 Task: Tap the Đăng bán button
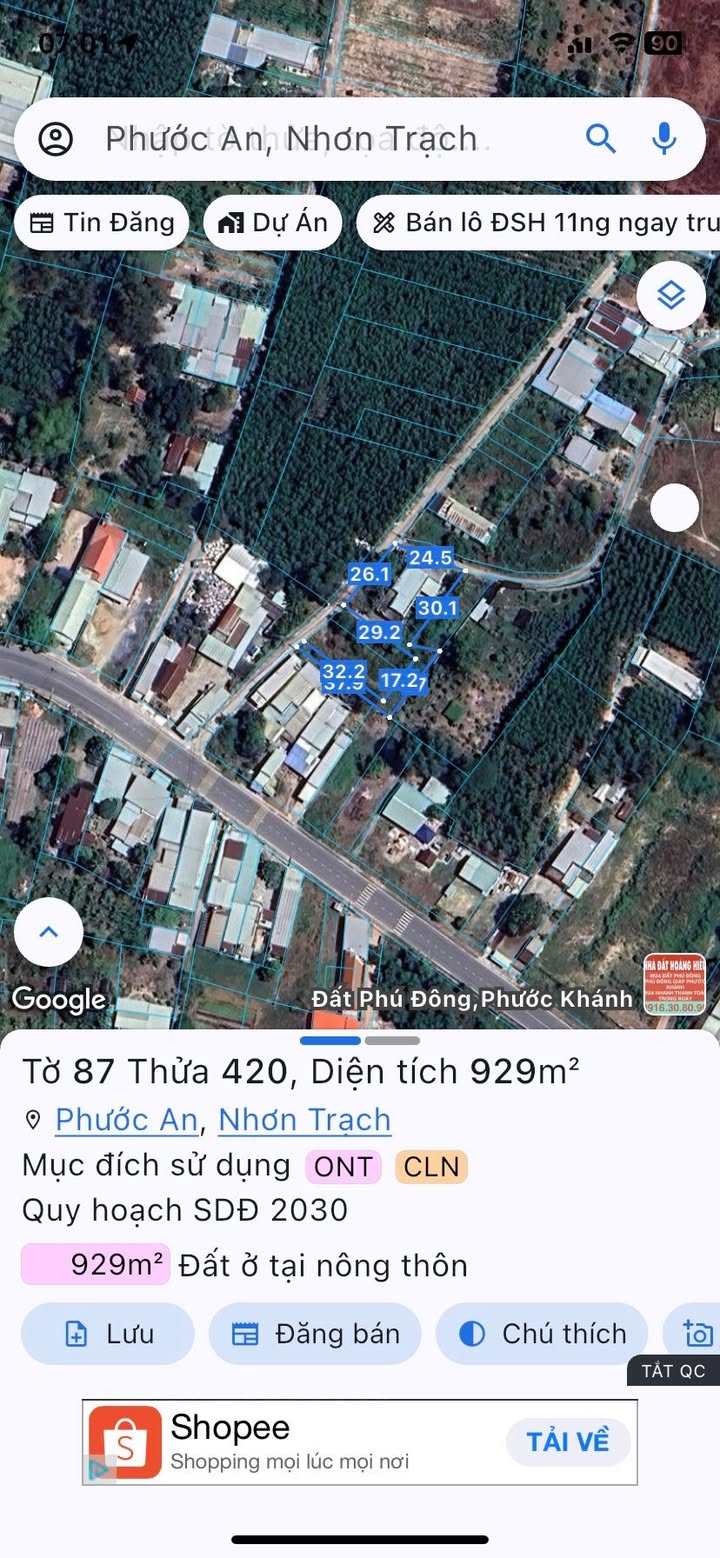pos(315,1334)
